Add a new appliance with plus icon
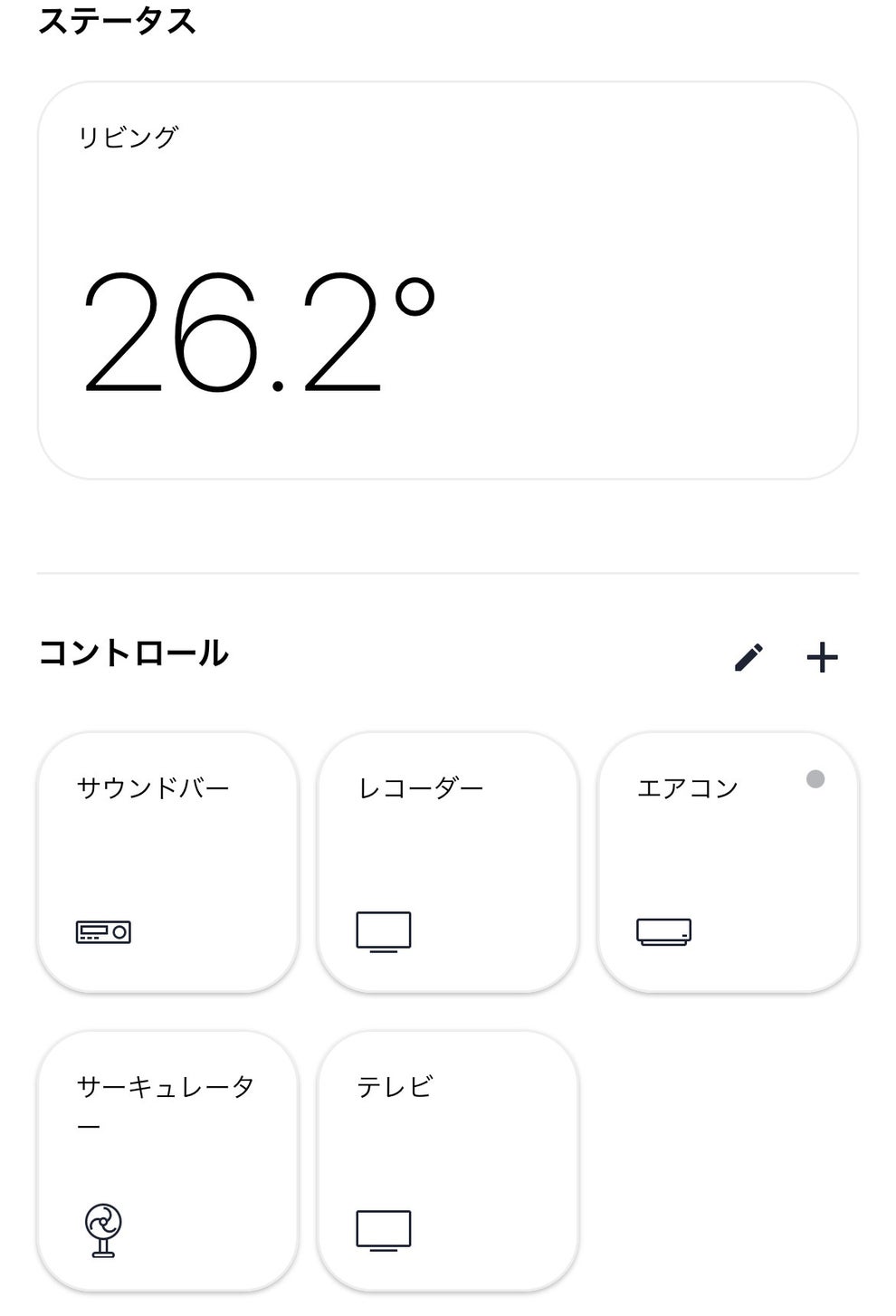 [x=822, y=657]
